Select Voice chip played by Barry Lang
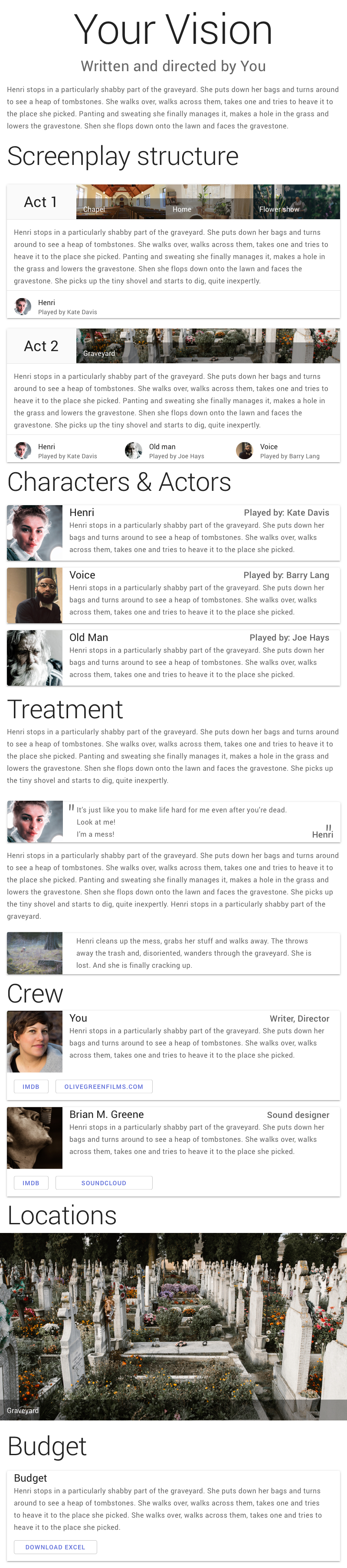Screen dimensions: 347x1568 [277, 450]
